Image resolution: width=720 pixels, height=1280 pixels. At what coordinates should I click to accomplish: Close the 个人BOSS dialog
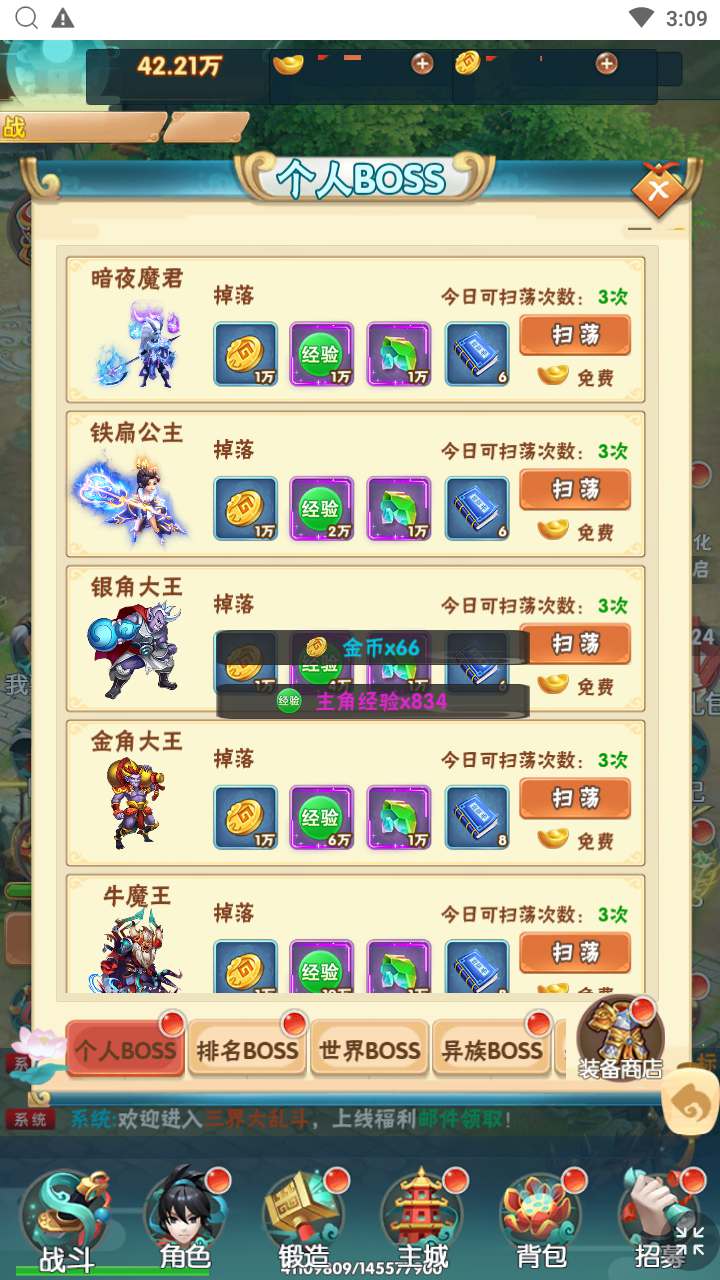659,188
